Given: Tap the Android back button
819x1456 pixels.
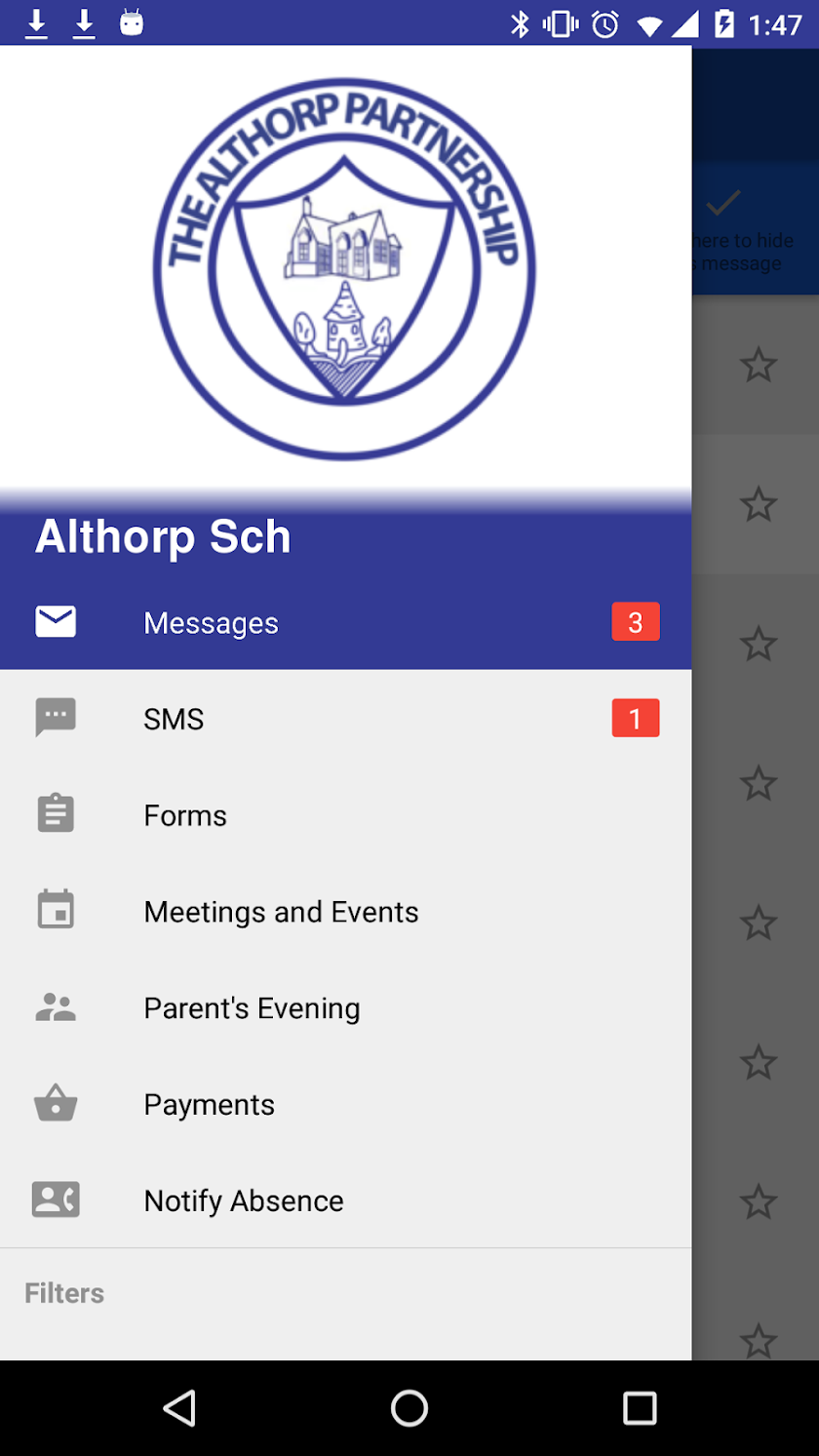Looking at the screenshot, I should coord(179,1408).
